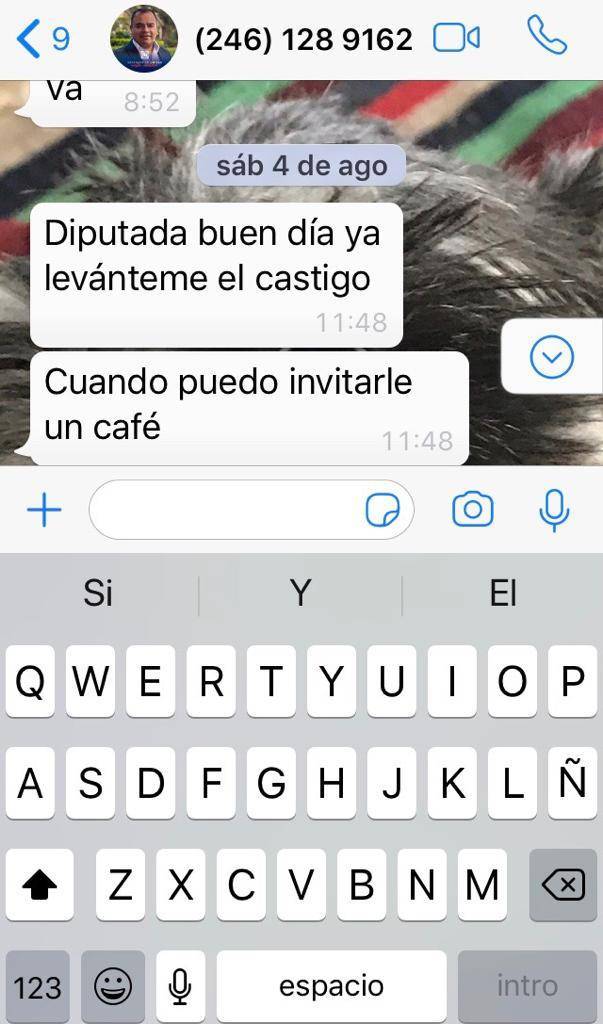The height and width of the screenshot is (1024, 603).
Task: Record a voice message with the microphone
Action: pyautogui.click(x=553, y=510)
